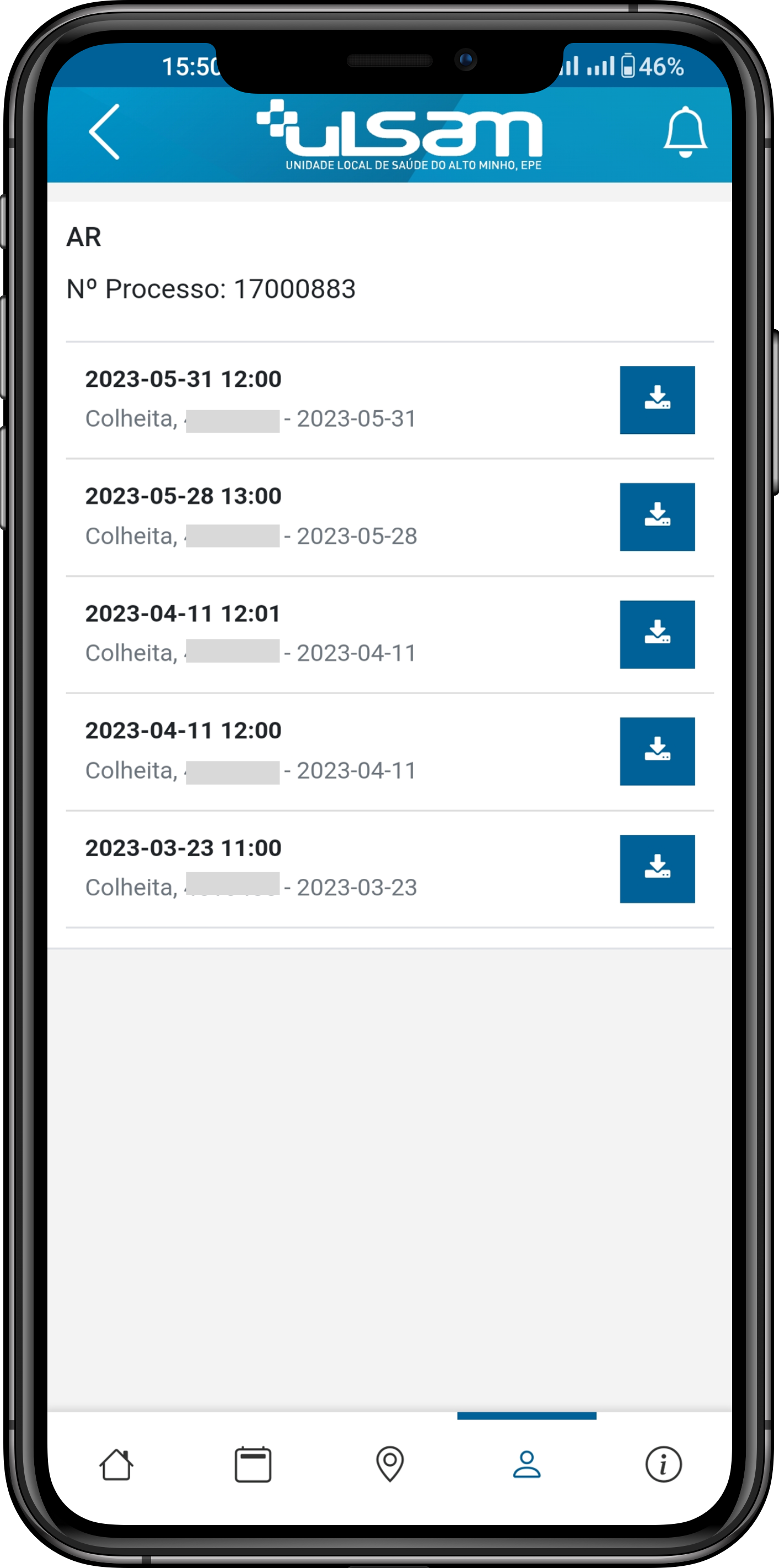Download the 2023-03-23 11:00 result
The image size is (779, 1568).
pos(657,868)
